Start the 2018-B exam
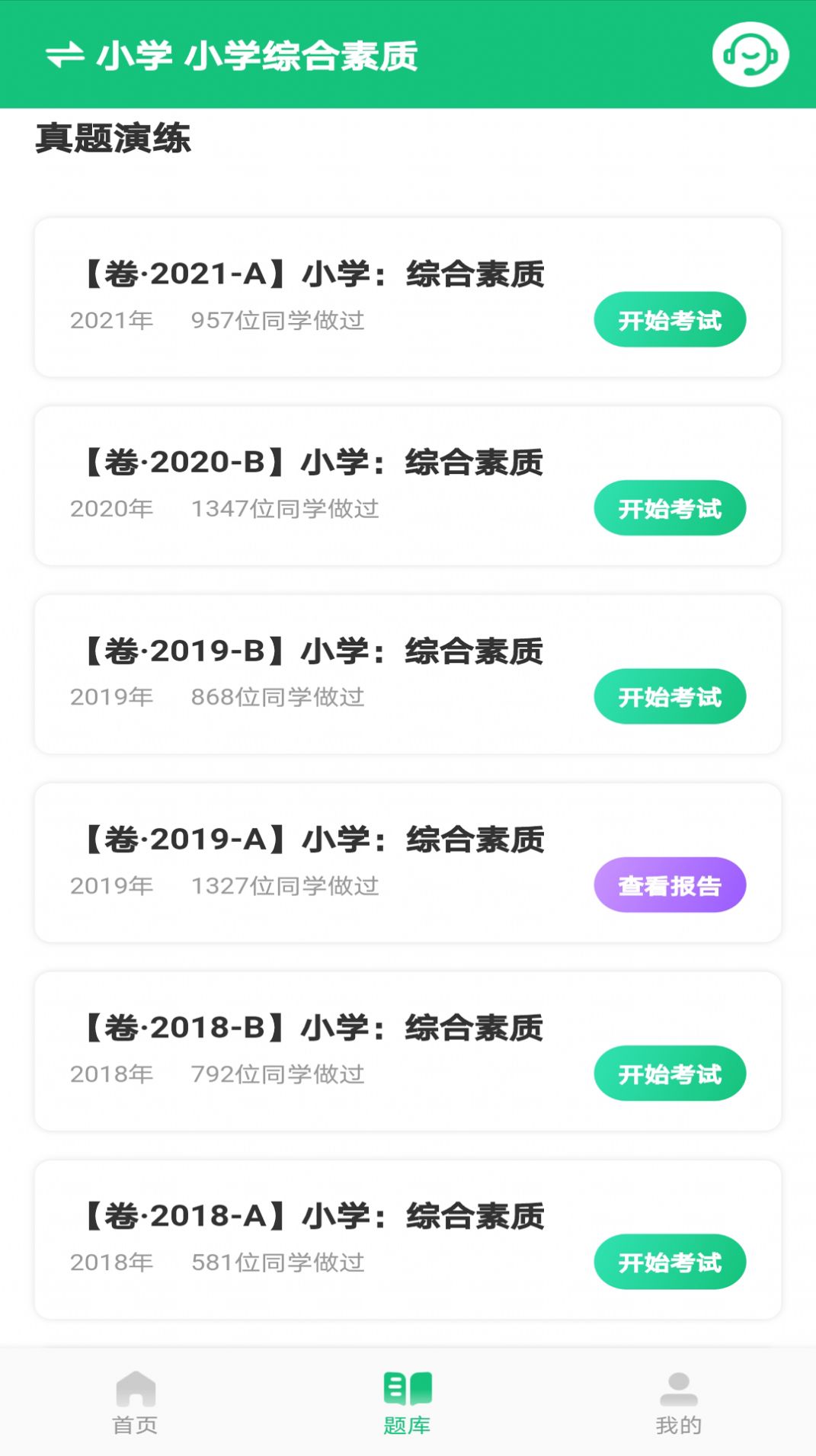 670,1074
